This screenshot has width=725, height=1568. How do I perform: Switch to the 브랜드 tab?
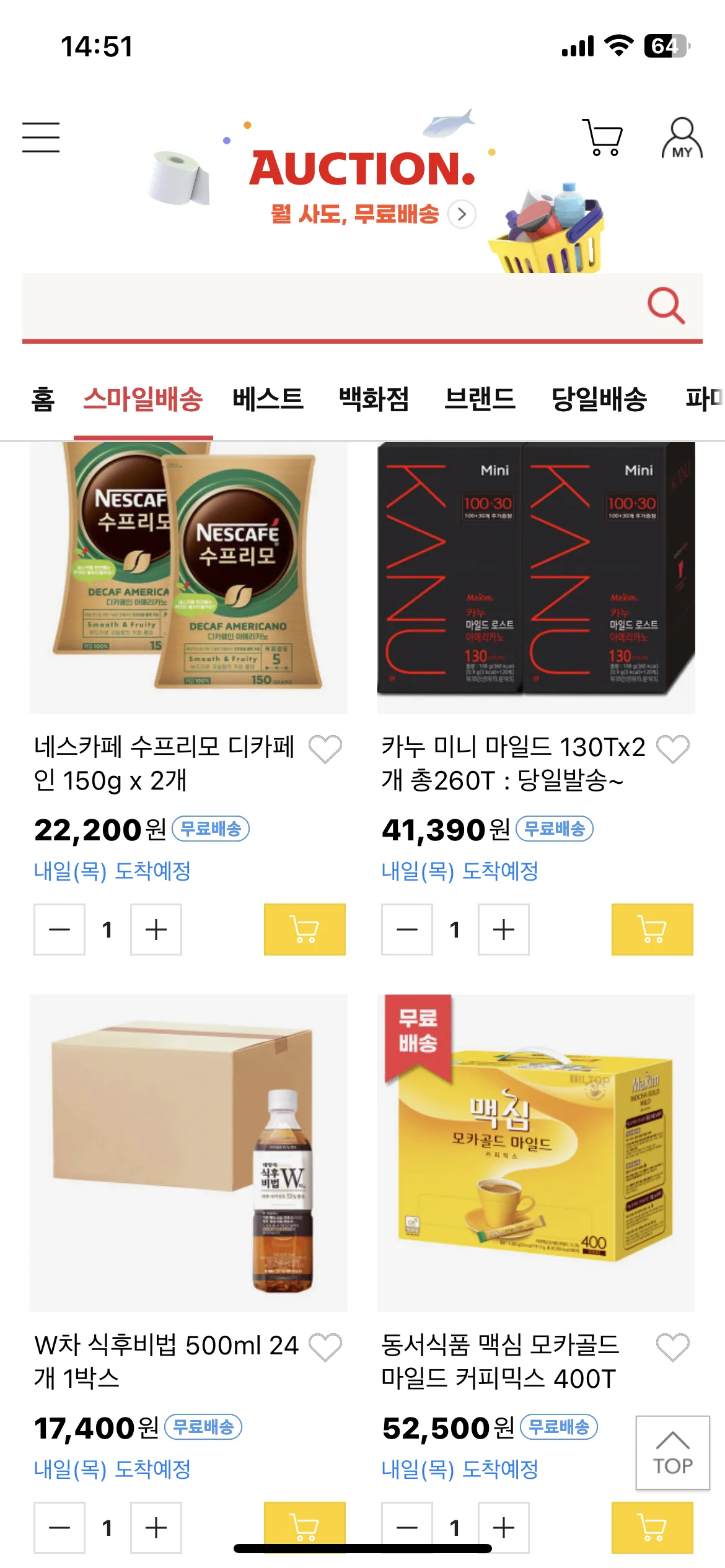(x=480, y=399)
